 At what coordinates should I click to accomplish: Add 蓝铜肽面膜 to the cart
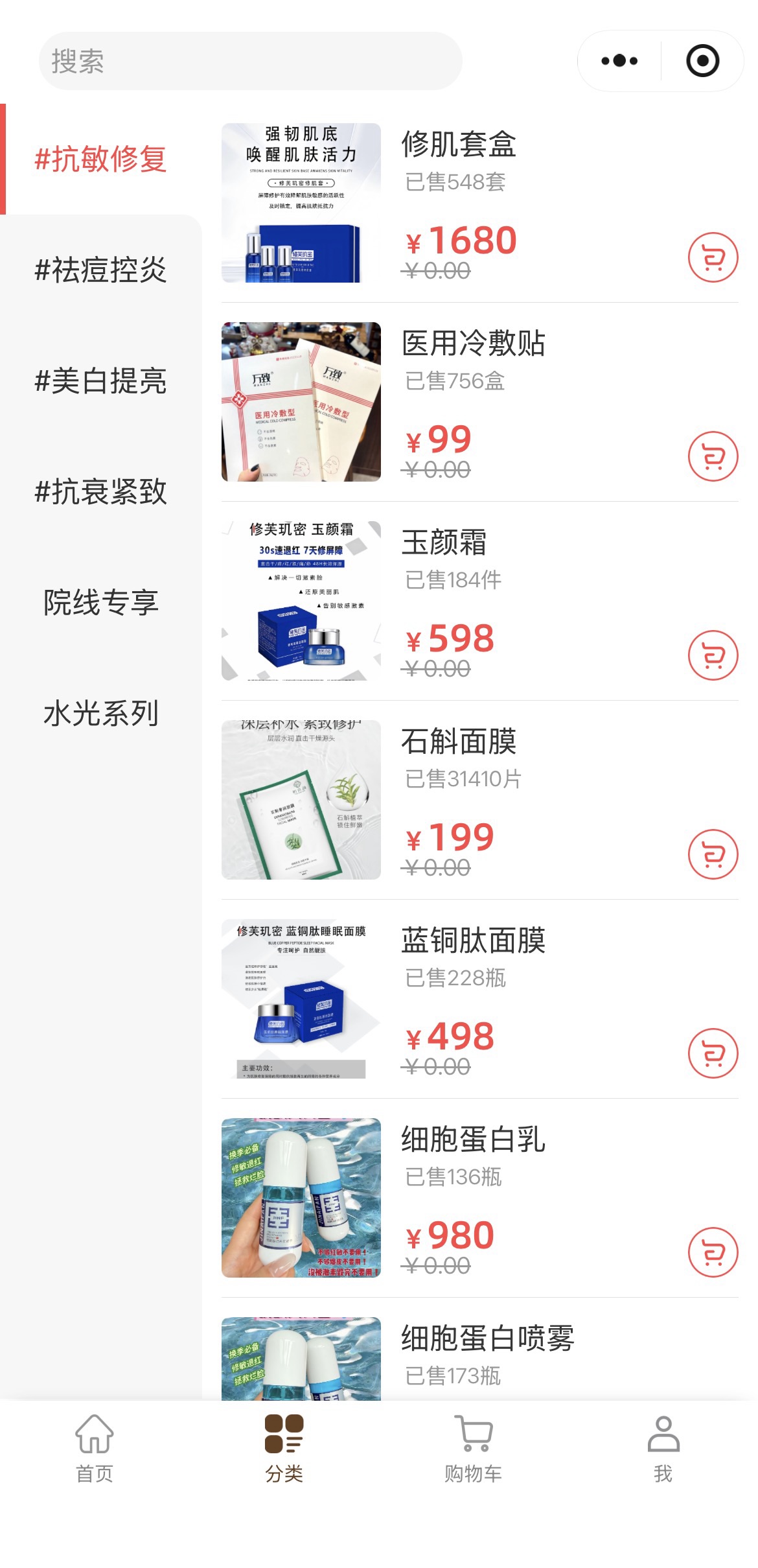tap(713, 1053)
